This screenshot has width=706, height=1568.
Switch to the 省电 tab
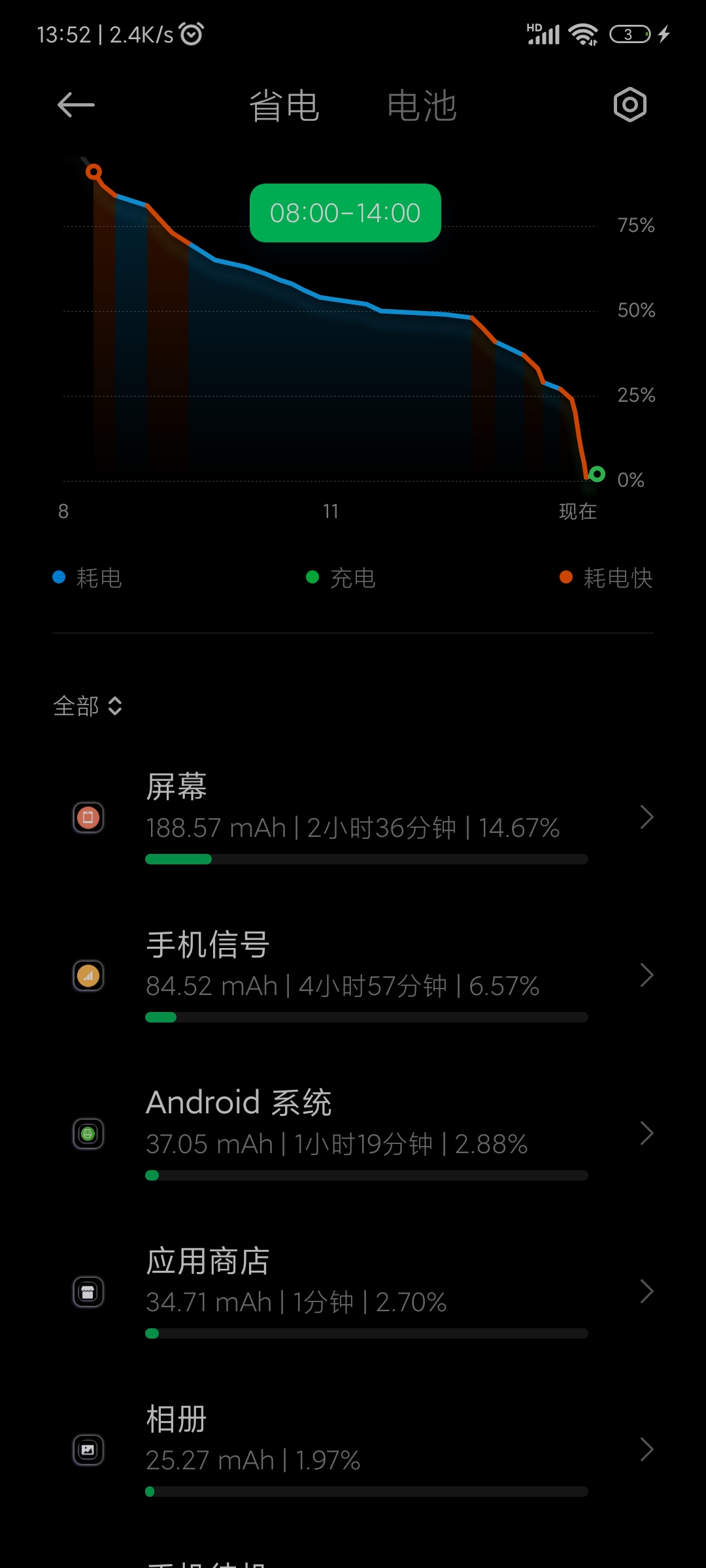pos(284,106)
